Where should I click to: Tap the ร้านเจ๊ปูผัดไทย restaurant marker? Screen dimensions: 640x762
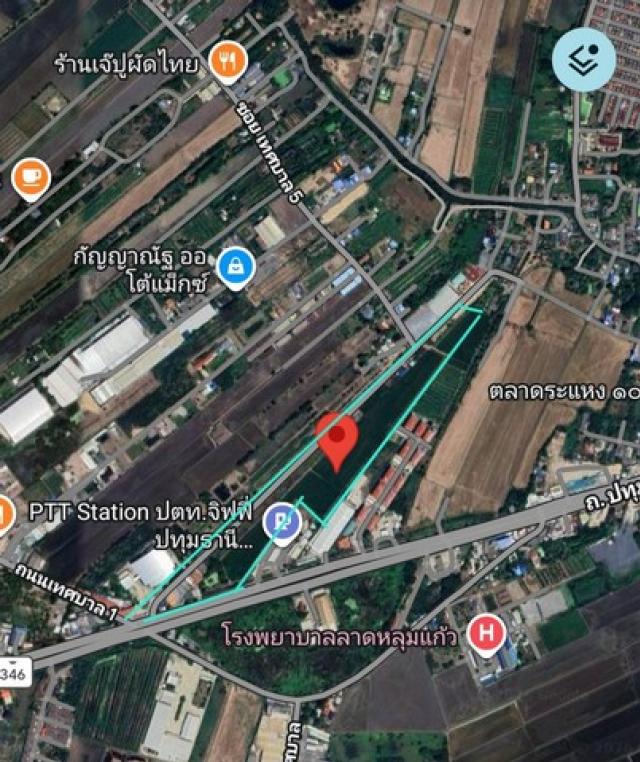tap(230, 63)
